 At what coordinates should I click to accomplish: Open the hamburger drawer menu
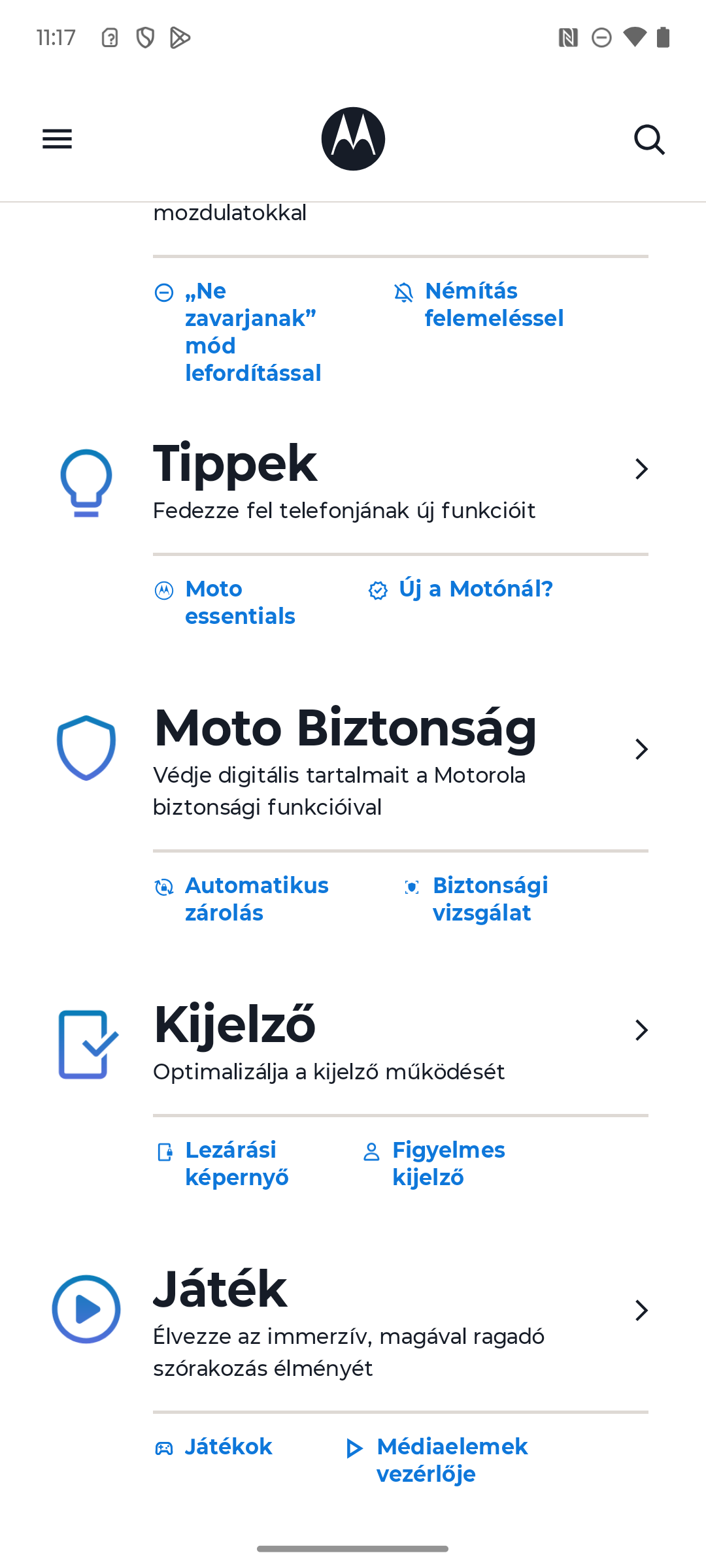(57, 139)
